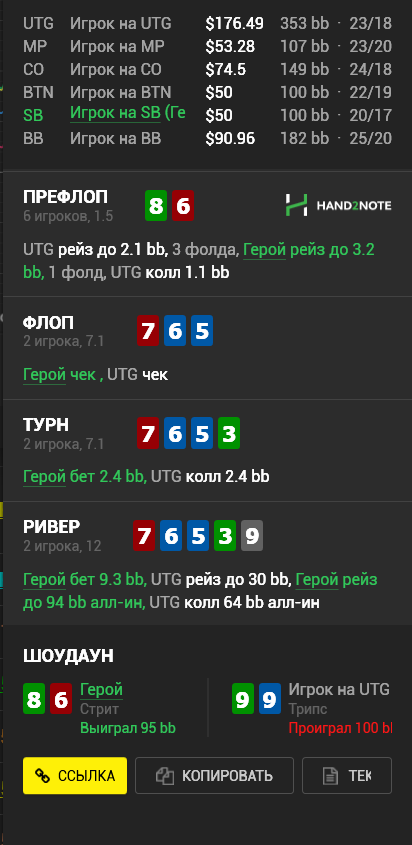Open the text export button beside КОПИРОВАТЬ
Viewport: 412px width, 845px height.
click(x=347, y=775)
